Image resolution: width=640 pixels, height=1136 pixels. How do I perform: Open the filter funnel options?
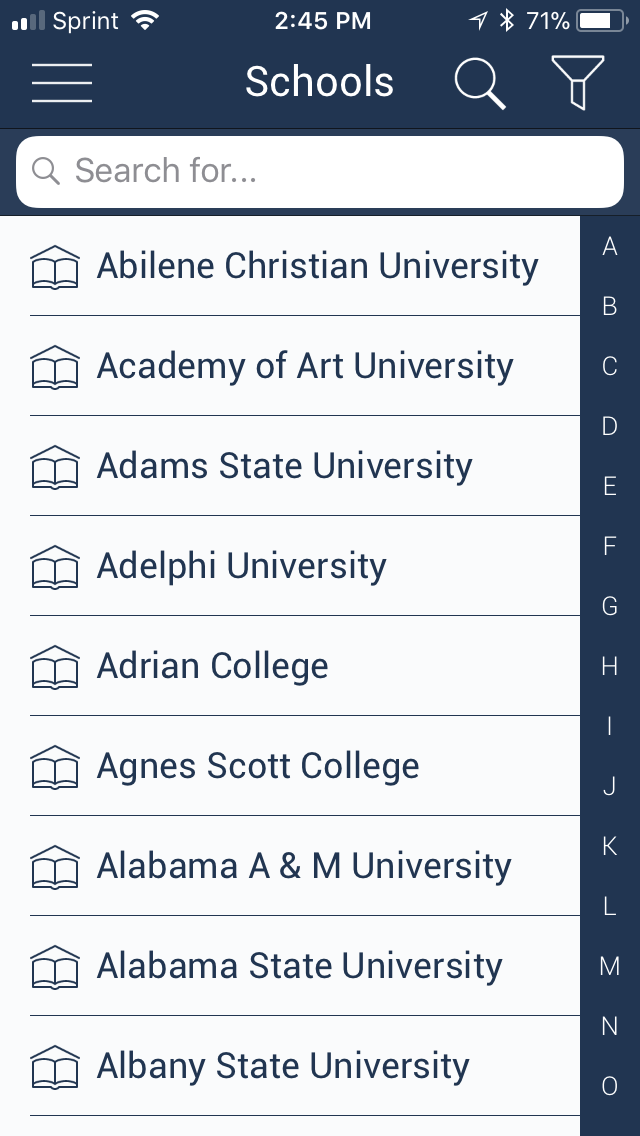click(x=577, y=82)
